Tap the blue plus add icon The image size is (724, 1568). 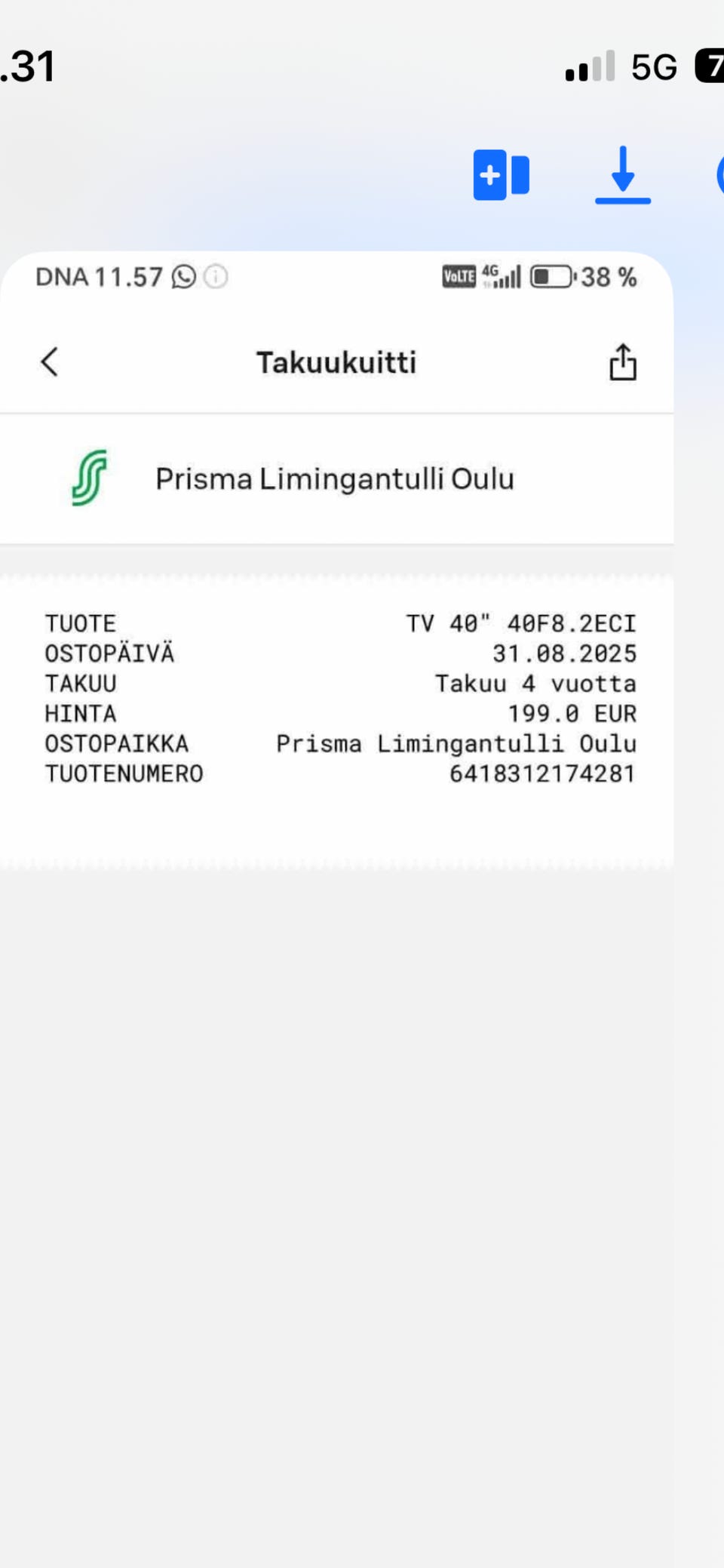click(x=500, y=175)
